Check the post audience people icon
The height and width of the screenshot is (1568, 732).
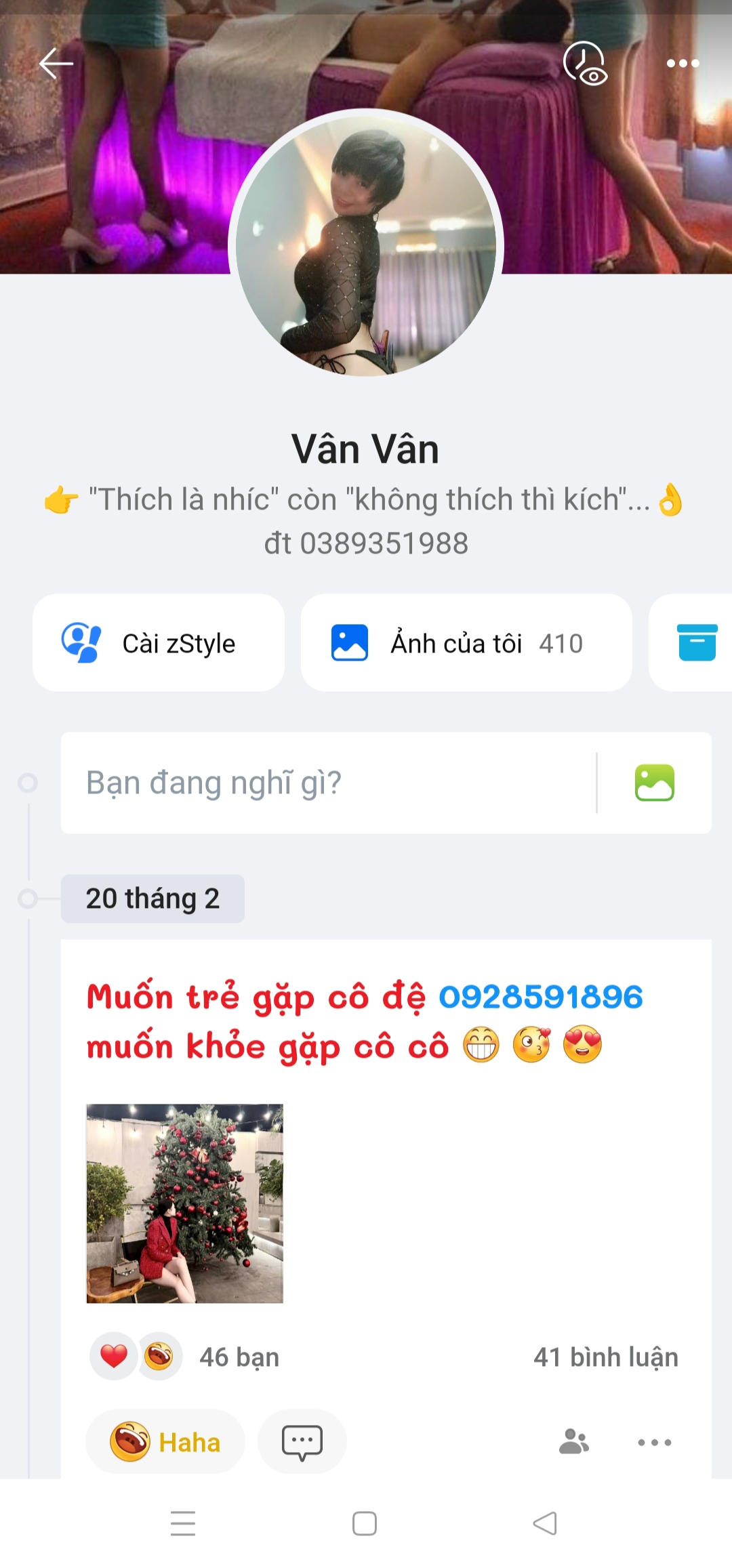click(574, 1442)
